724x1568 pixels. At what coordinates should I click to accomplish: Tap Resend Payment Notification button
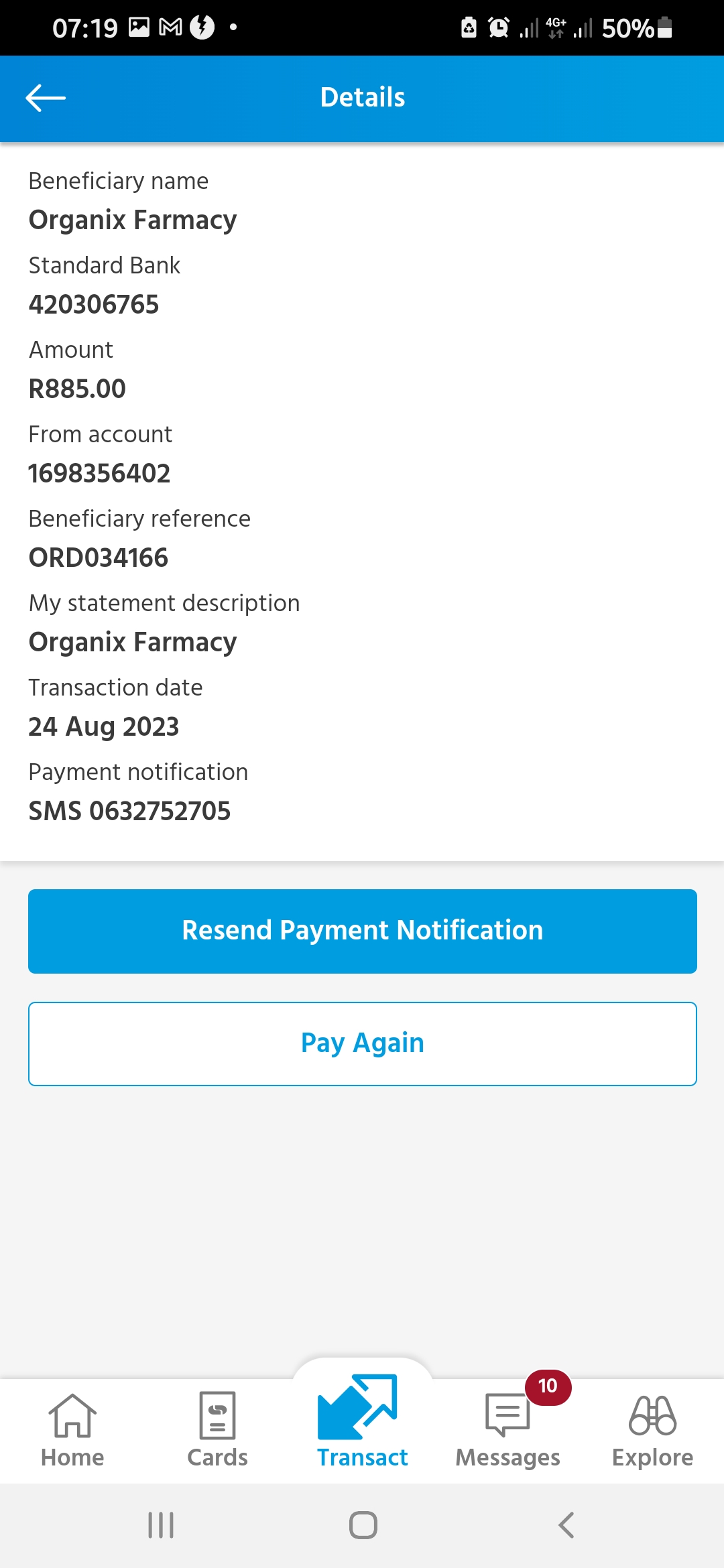363,931
